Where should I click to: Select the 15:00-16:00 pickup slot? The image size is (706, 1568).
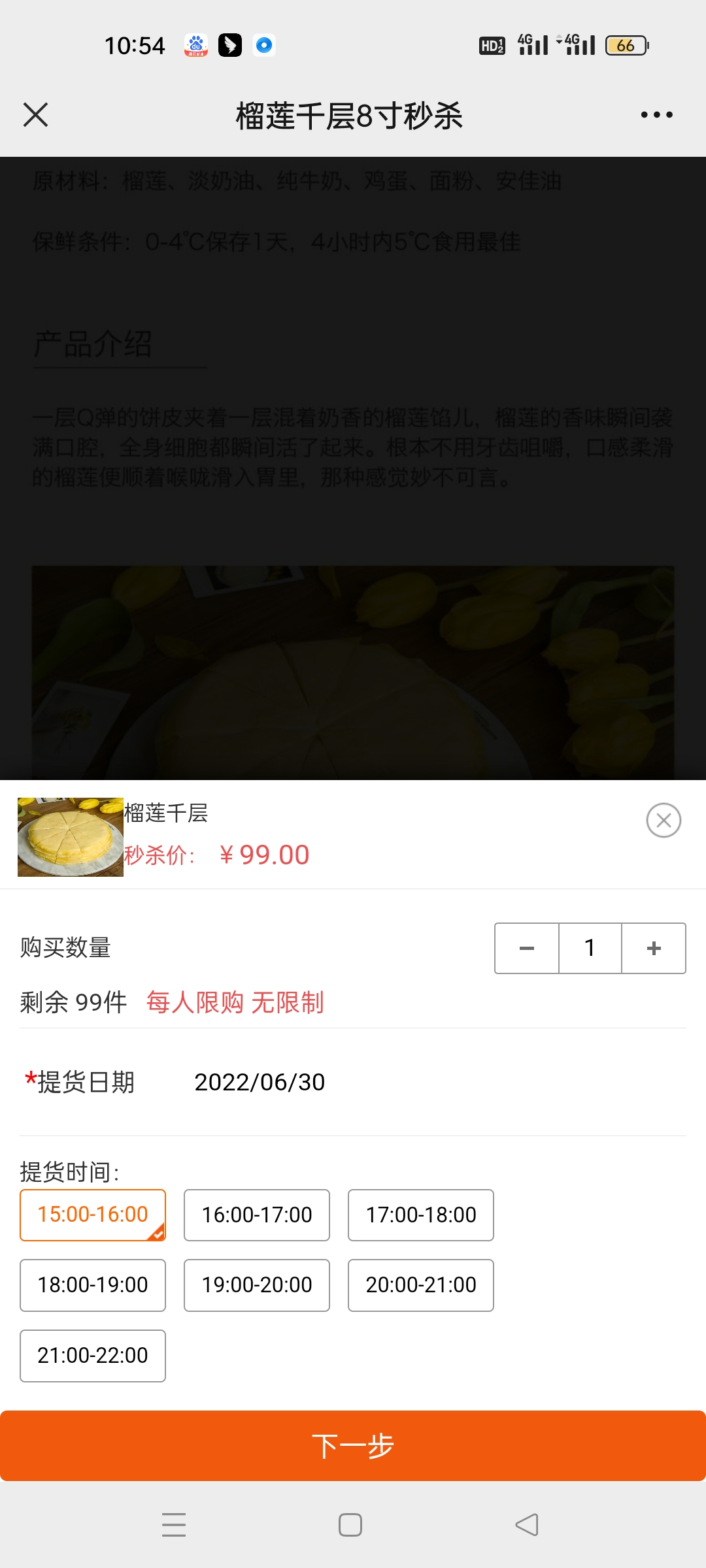(x=93, y=1215)
